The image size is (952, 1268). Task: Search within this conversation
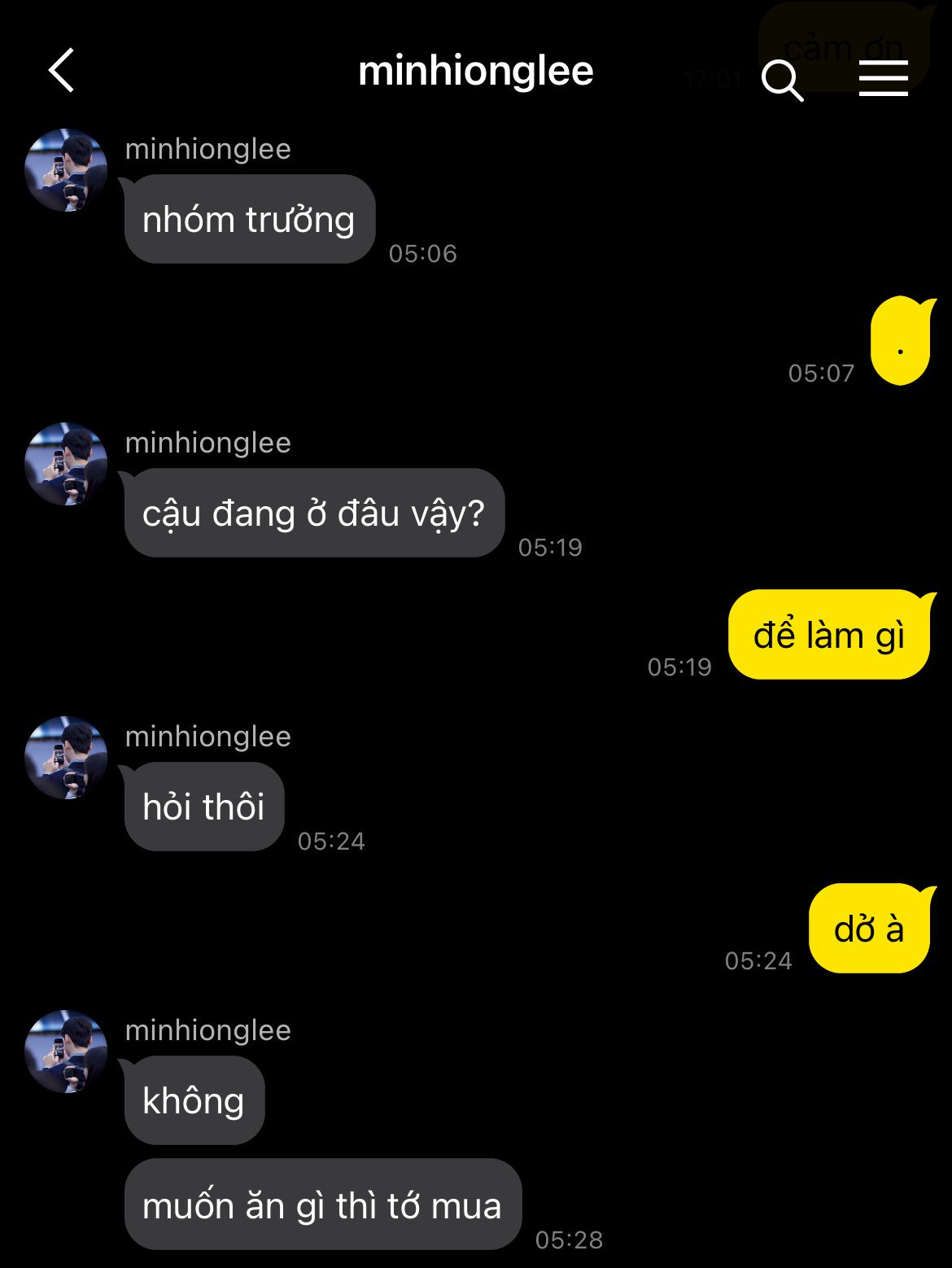(x=782, y=80)
